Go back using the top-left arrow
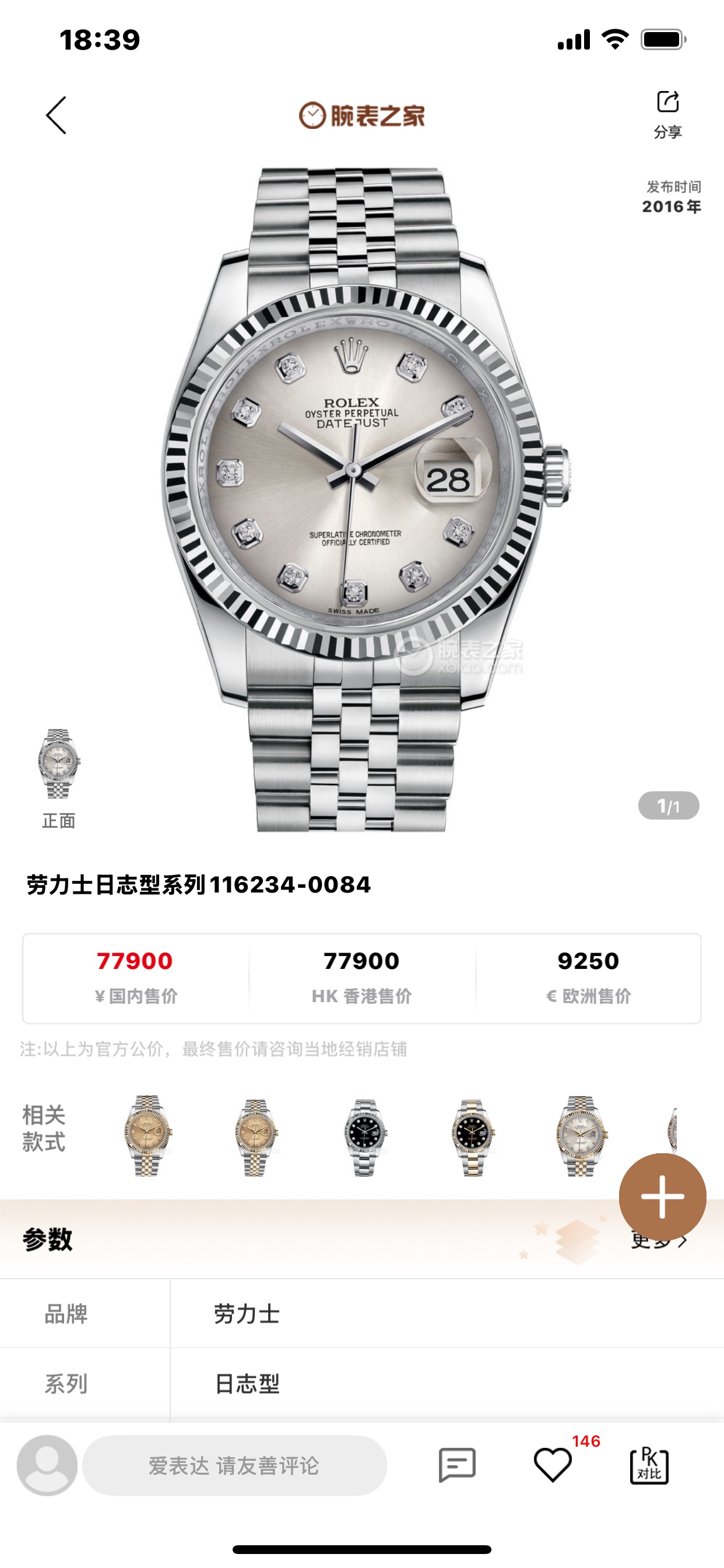This screenshot has height=1568, width=724. tap(56, 115)
